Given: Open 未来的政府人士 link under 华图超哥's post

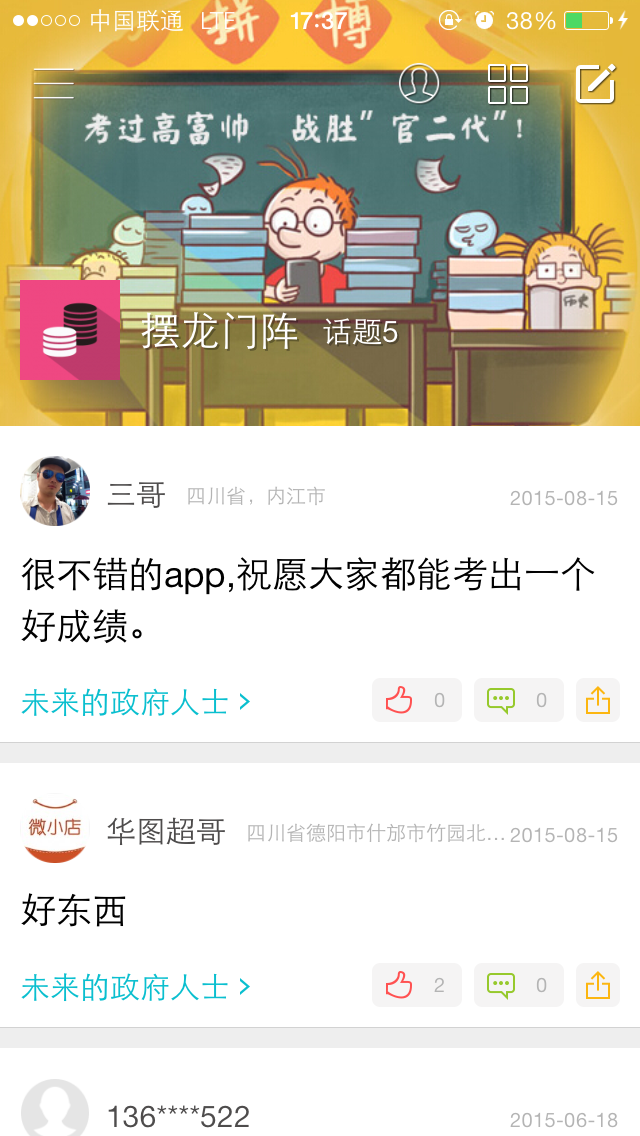Looking at the screenshot, I should (135, 988).
